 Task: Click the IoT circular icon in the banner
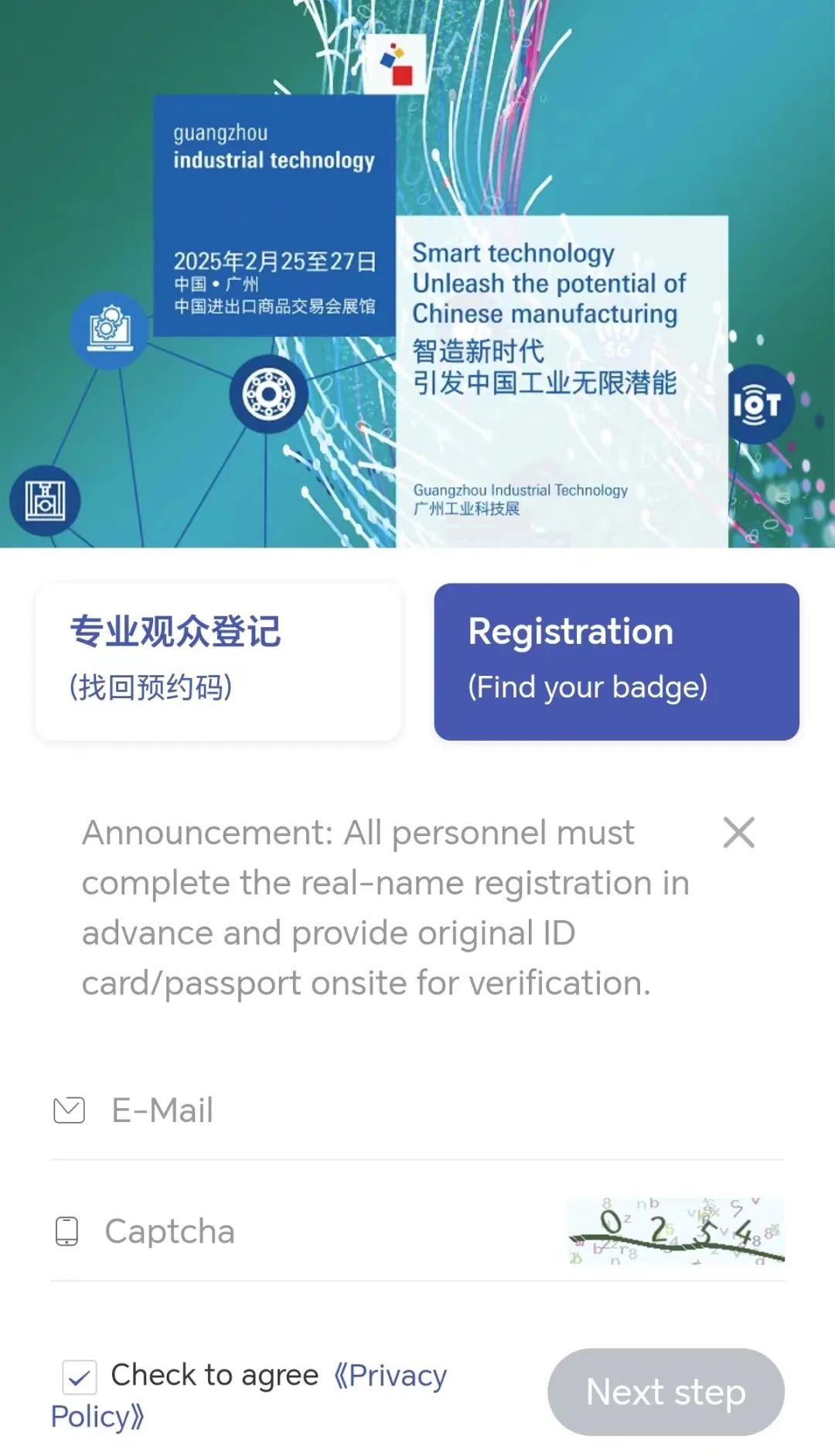(760, 402)
